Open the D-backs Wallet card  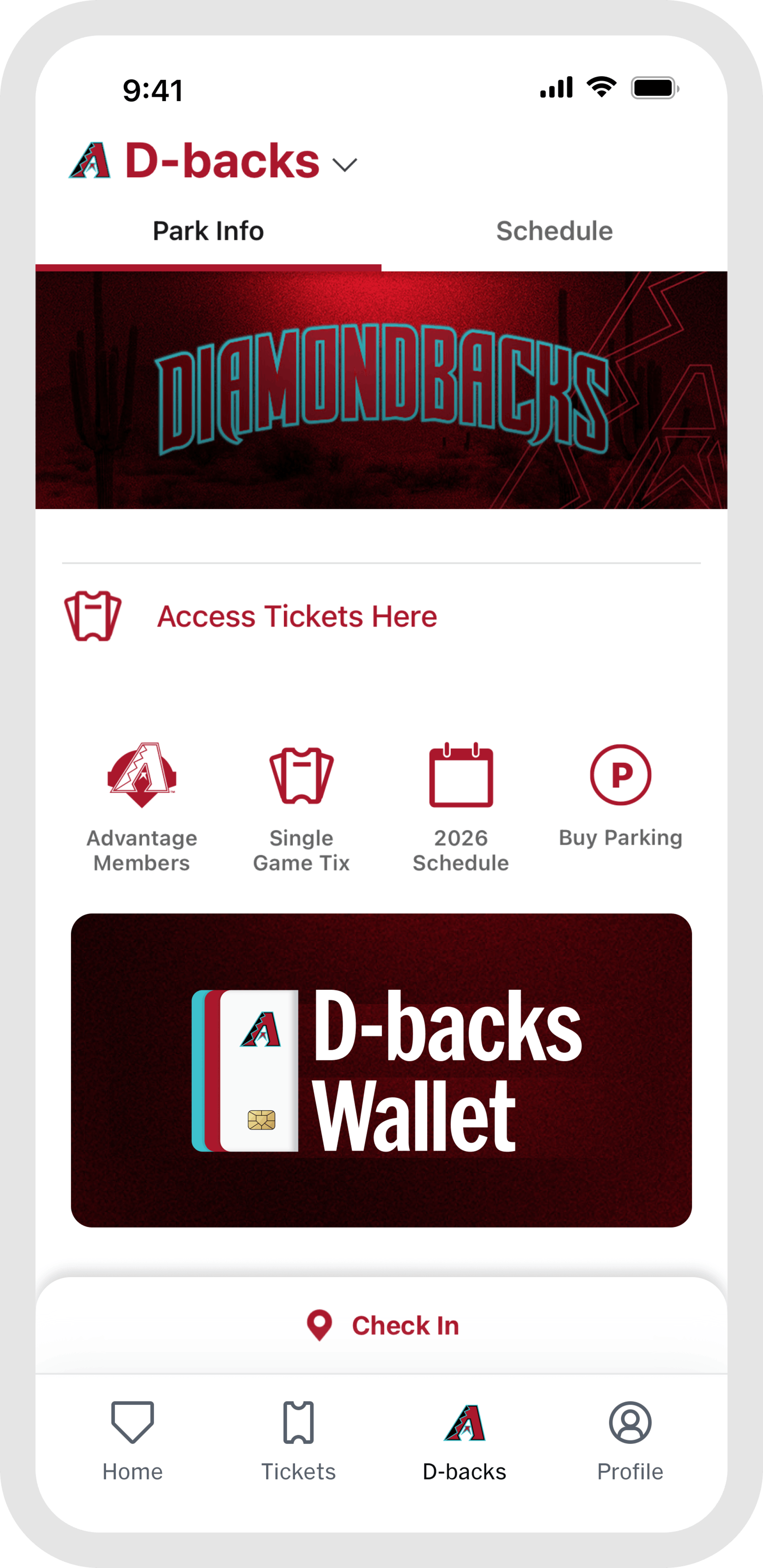click(x=381, y=1070)
